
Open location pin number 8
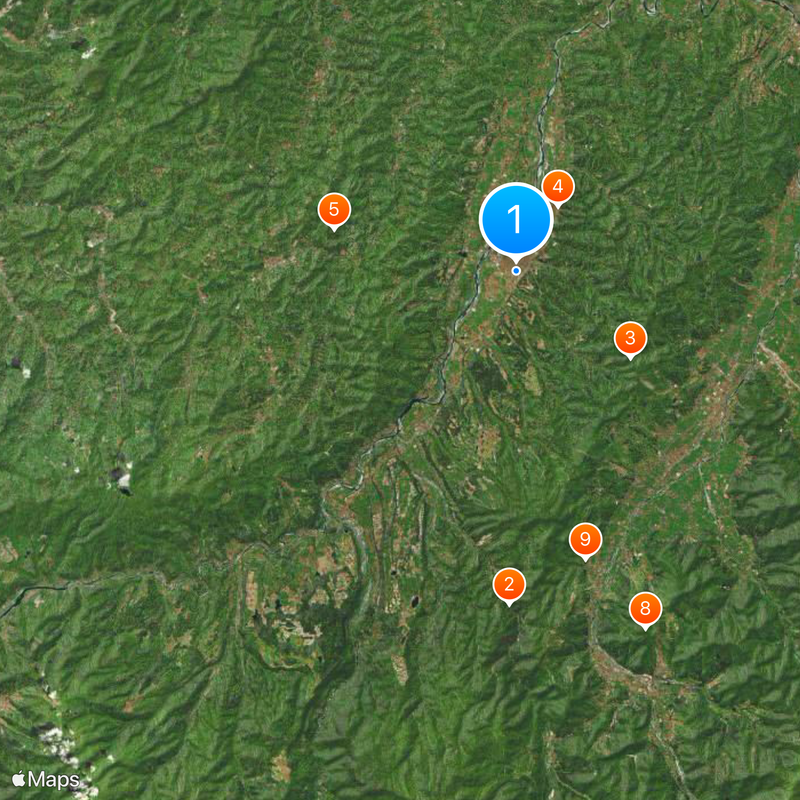[x=645, y=608]
